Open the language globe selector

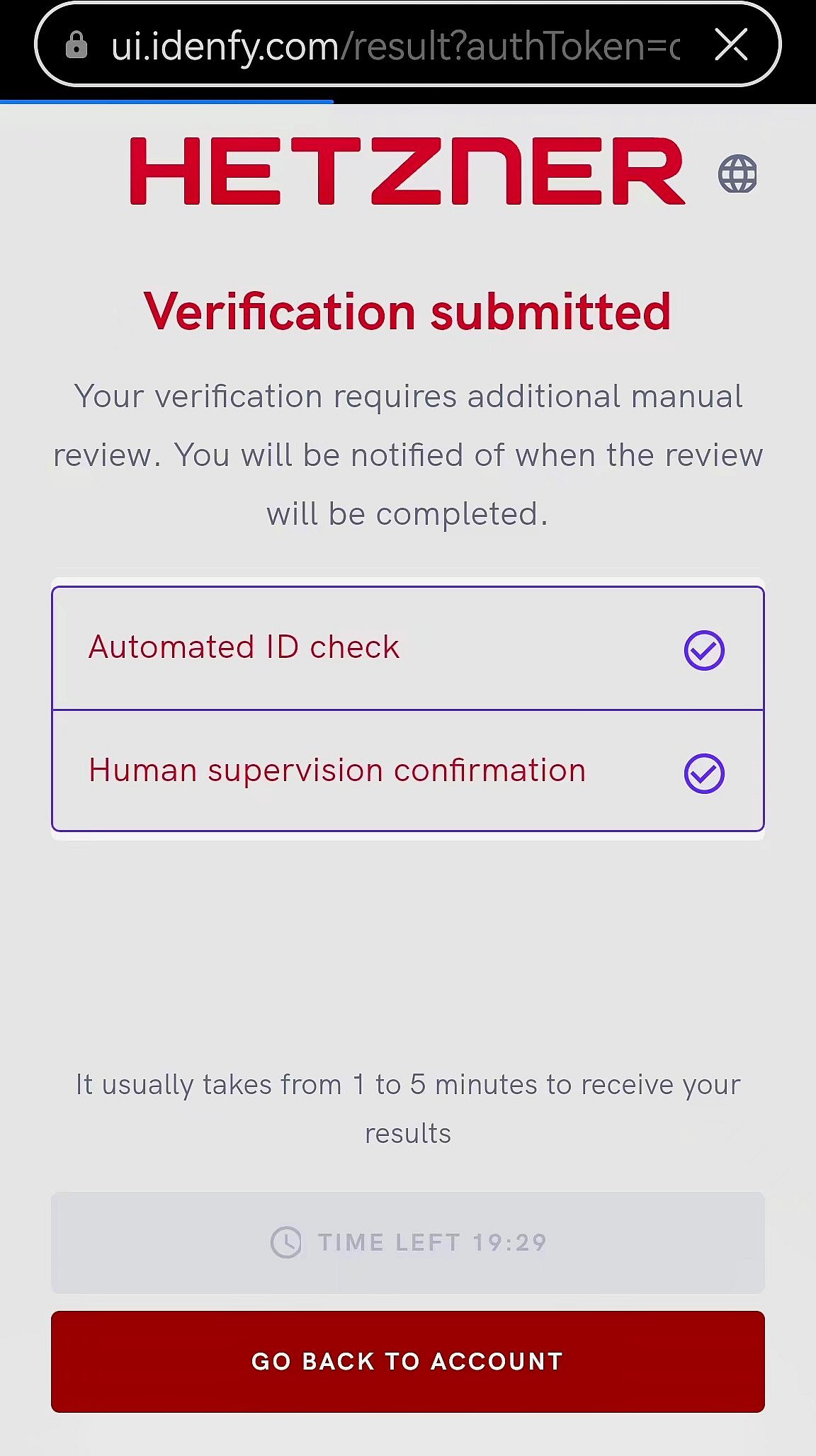tap(737, 174)
